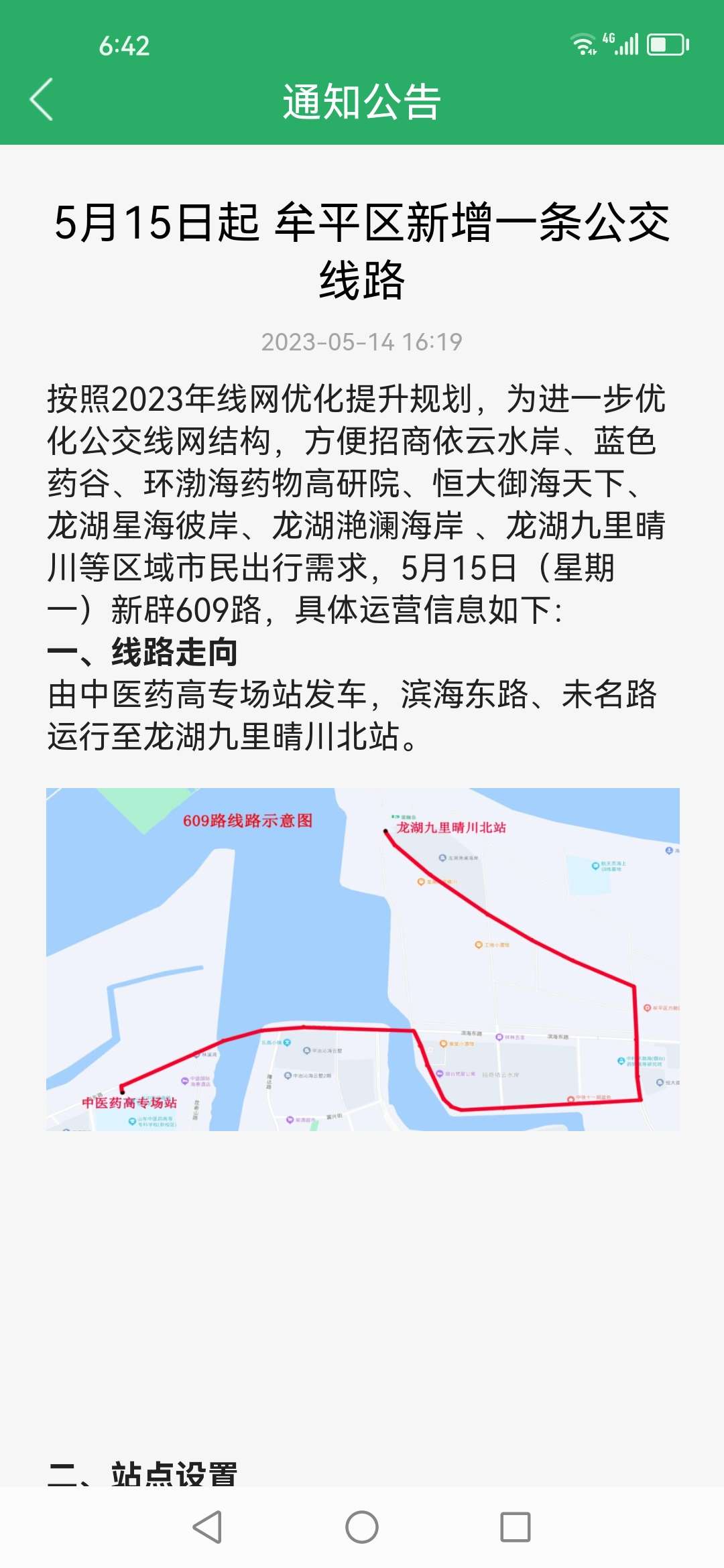
Task: Tap the system back button
Action: (207, 1527)
